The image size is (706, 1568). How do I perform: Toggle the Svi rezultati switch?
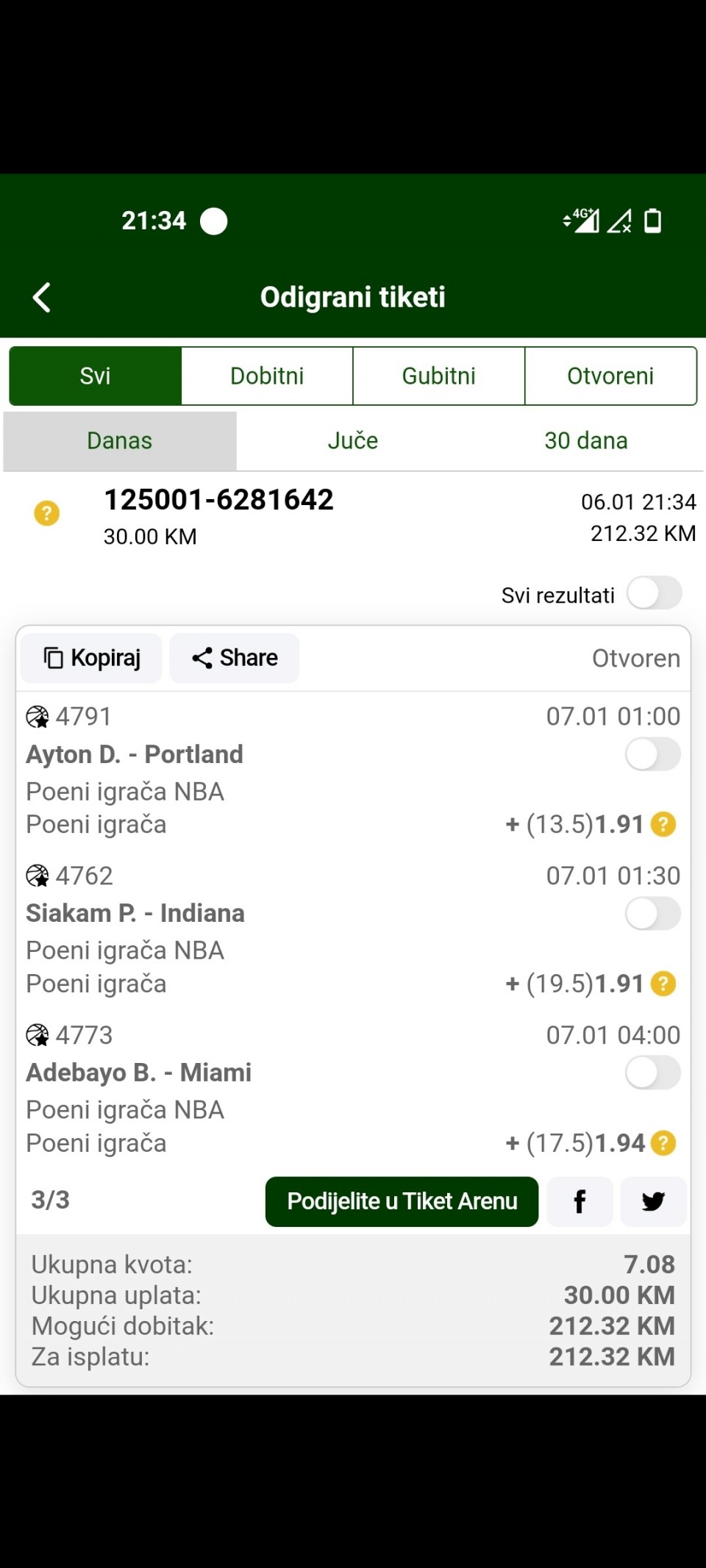654,593
